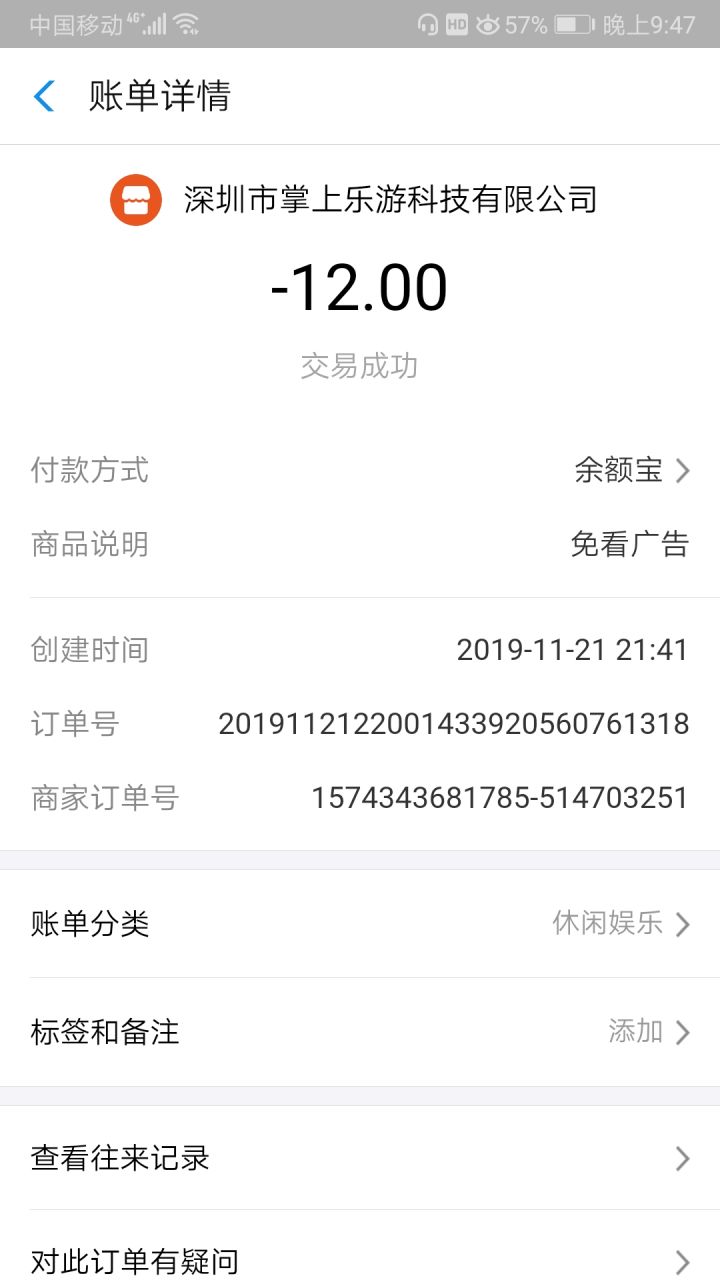
Task: Tap merchant name 深圳市掌上乐游科技有限公司
Action: pyautogui.click(x=388, y=200)
